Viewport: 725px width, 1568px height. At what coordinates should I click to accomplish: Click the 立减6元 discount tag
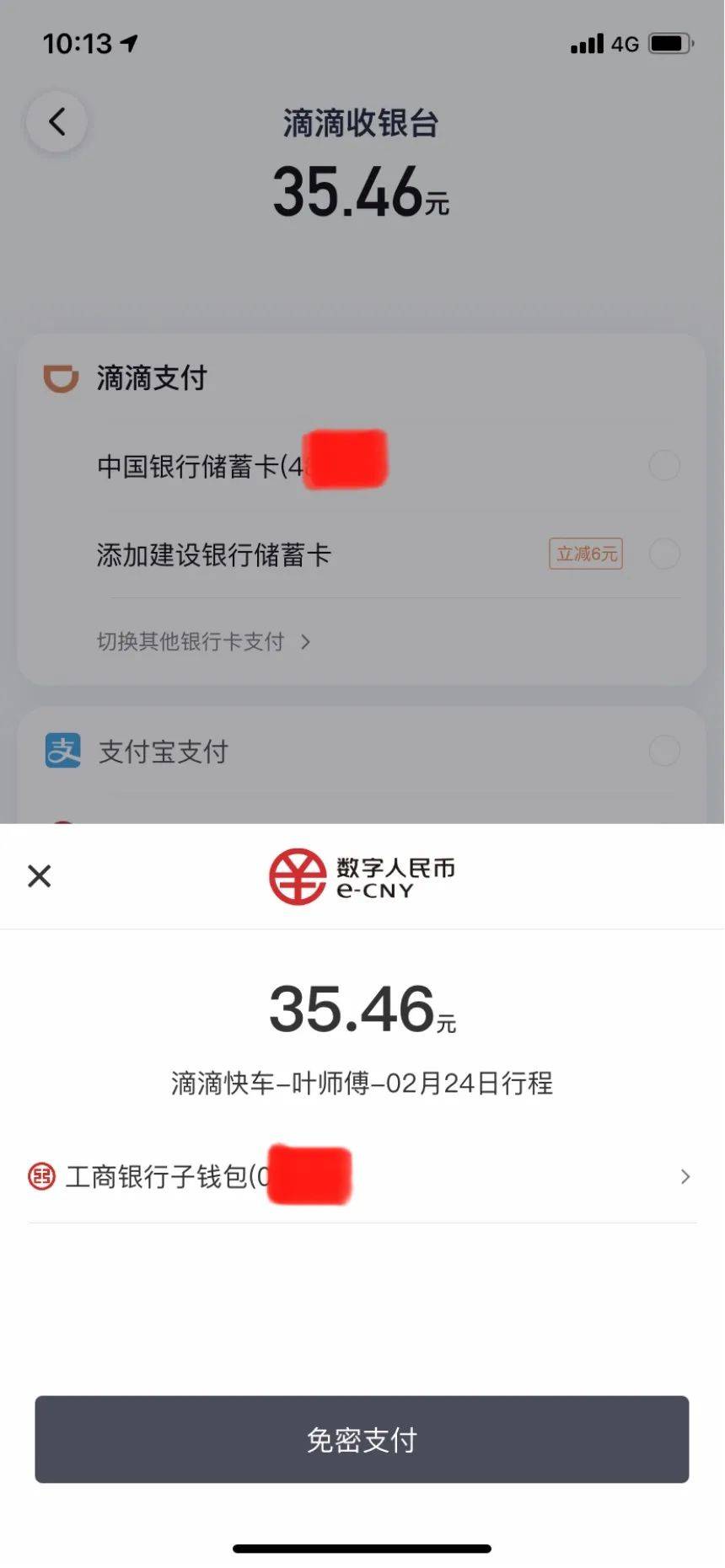coord(585,554)
